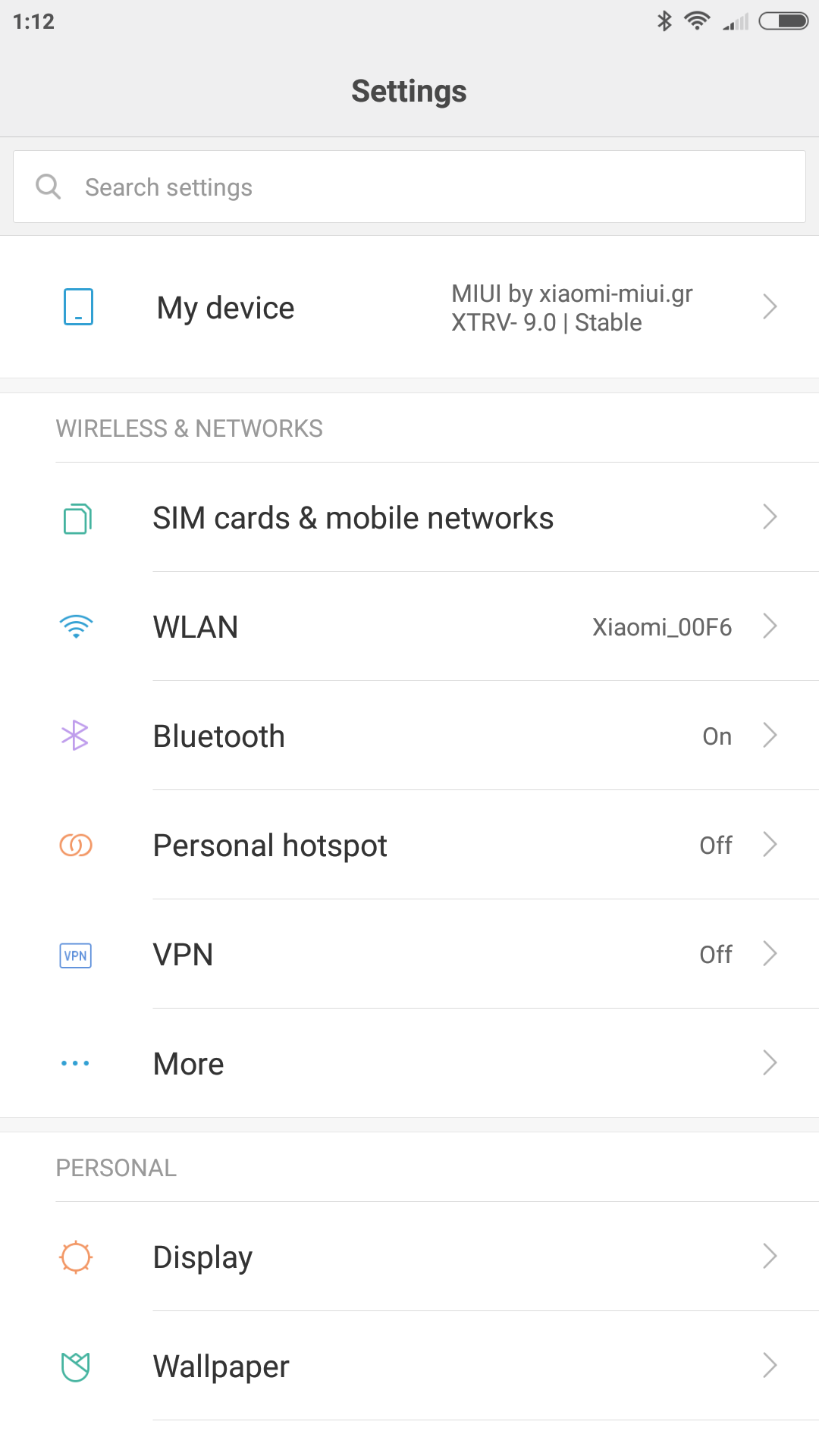Viewport: 819px width, 1456px height.
Task: Open SIM cards & mobile networks
Action: pyautogui.click(x=409, y=518)
